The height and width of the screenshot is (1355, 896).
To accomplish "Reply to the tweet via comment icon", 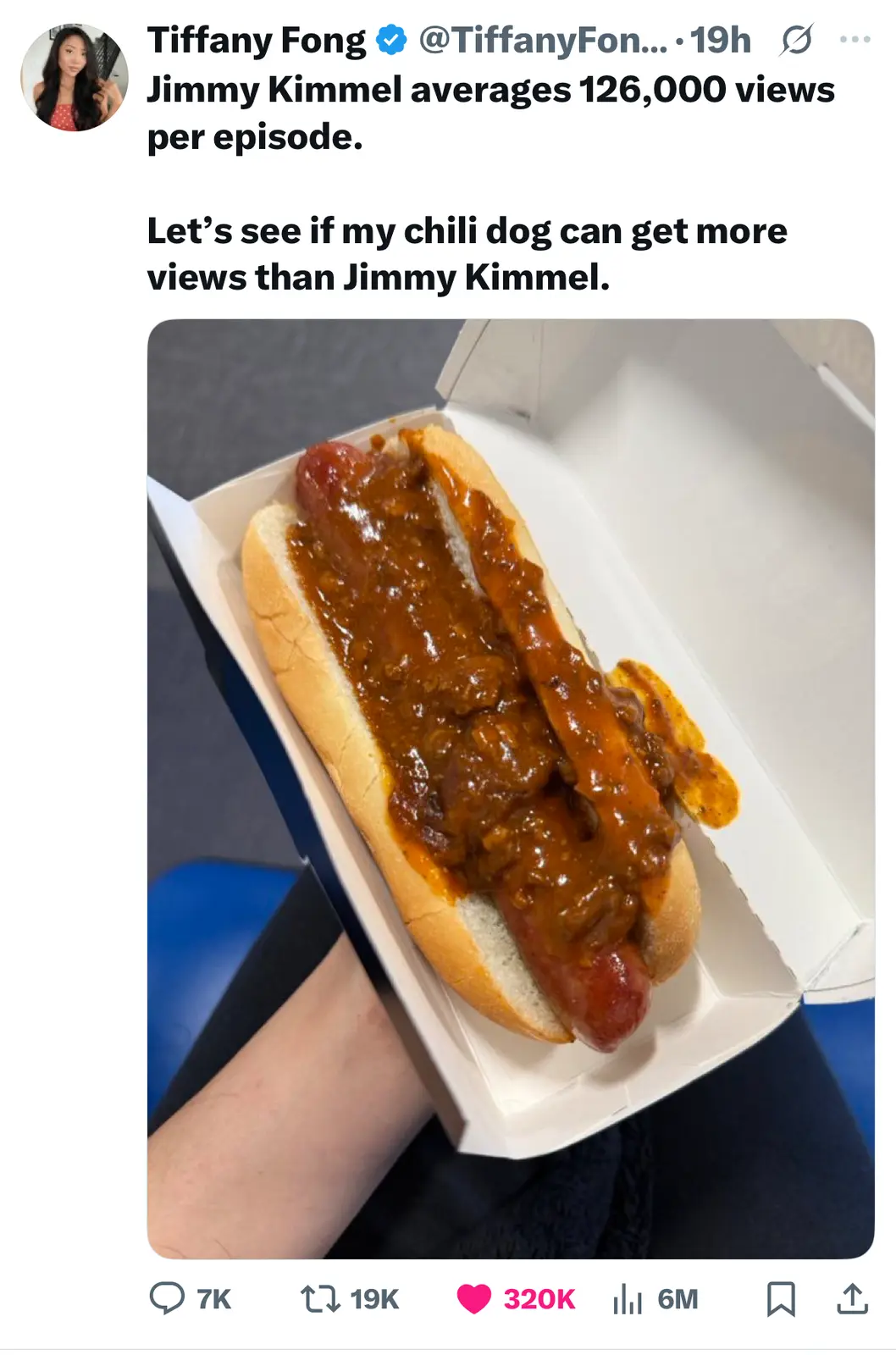I will (167, 1298).
